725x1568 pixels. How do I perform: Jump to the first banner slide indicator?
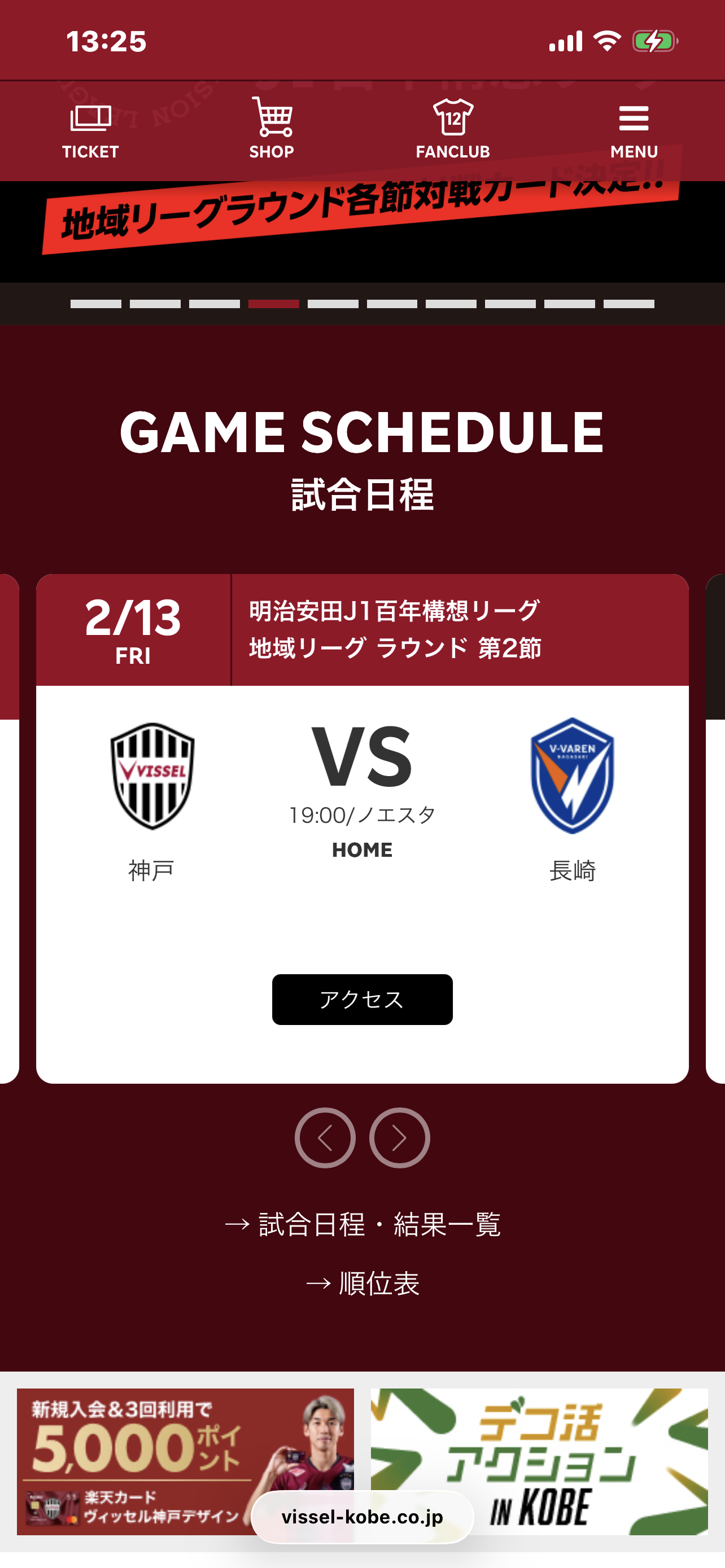(95, 304)
